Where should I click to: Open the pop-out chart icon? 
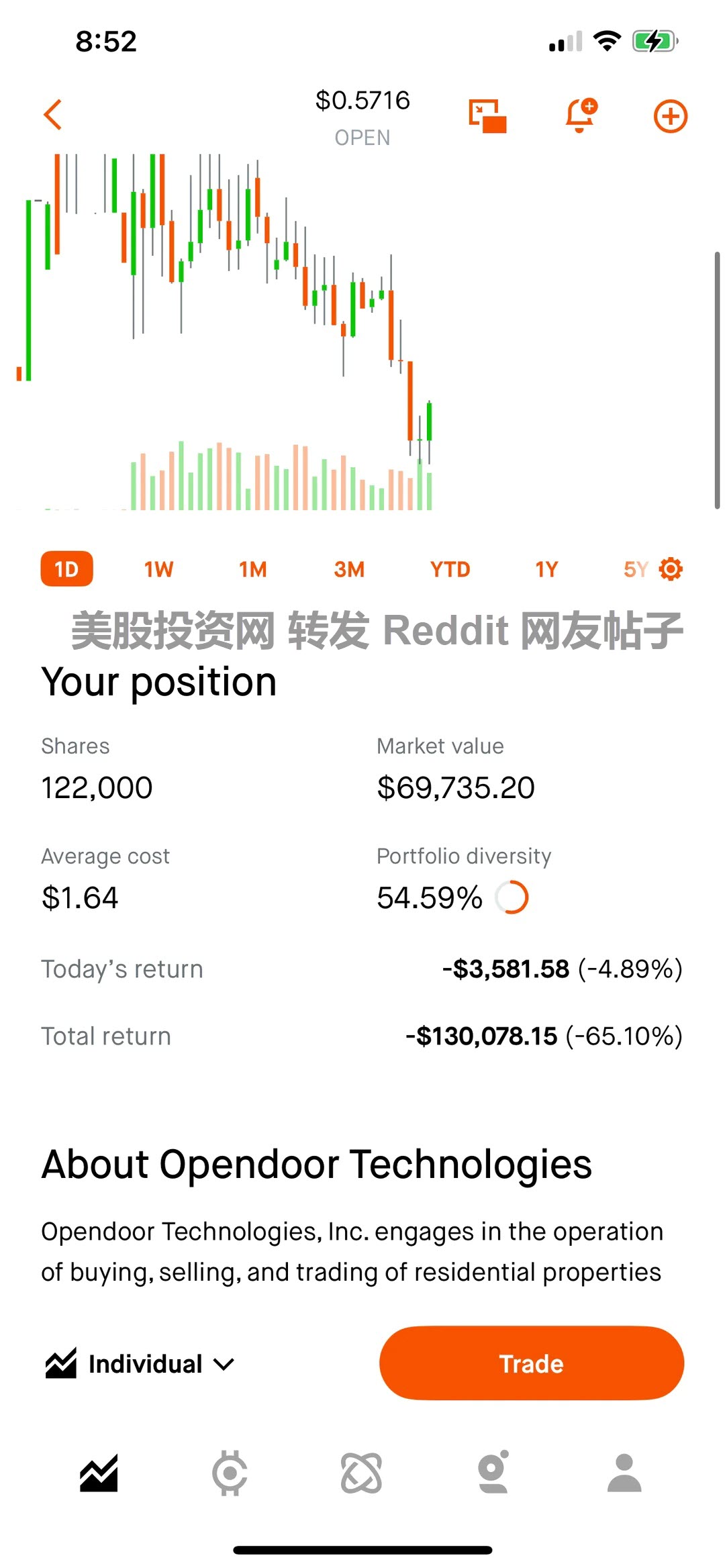coord(487,115)
